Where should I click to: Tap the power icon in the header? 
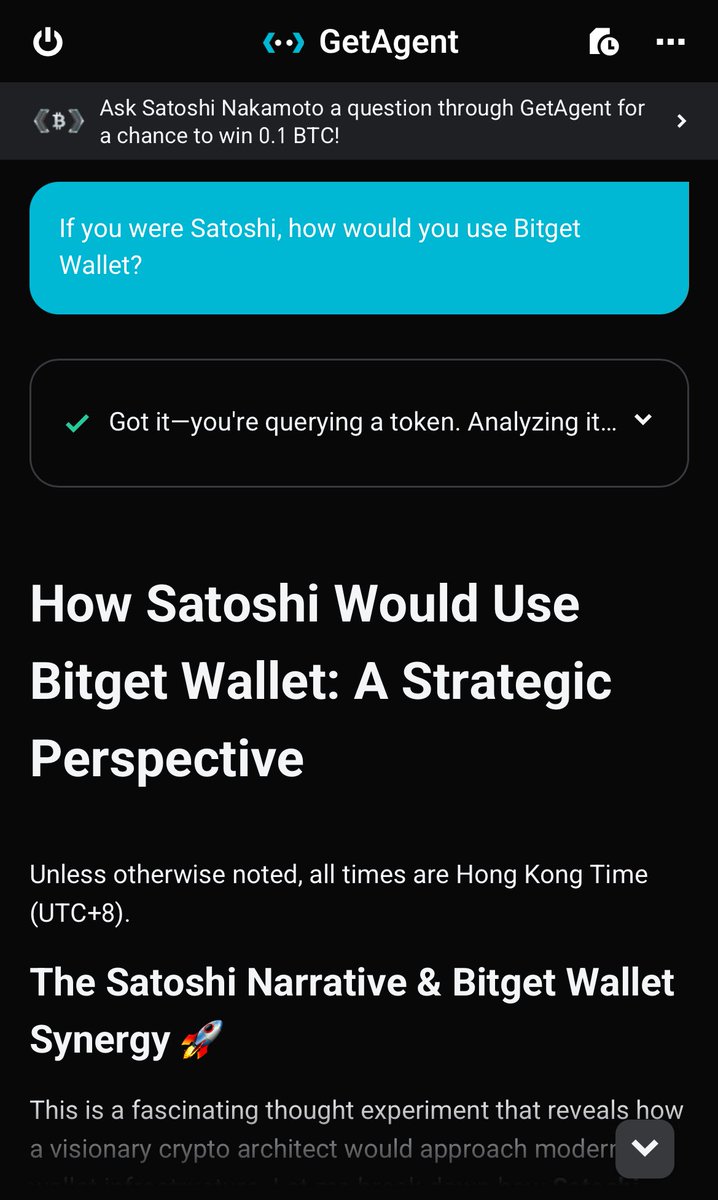(48, 42)
